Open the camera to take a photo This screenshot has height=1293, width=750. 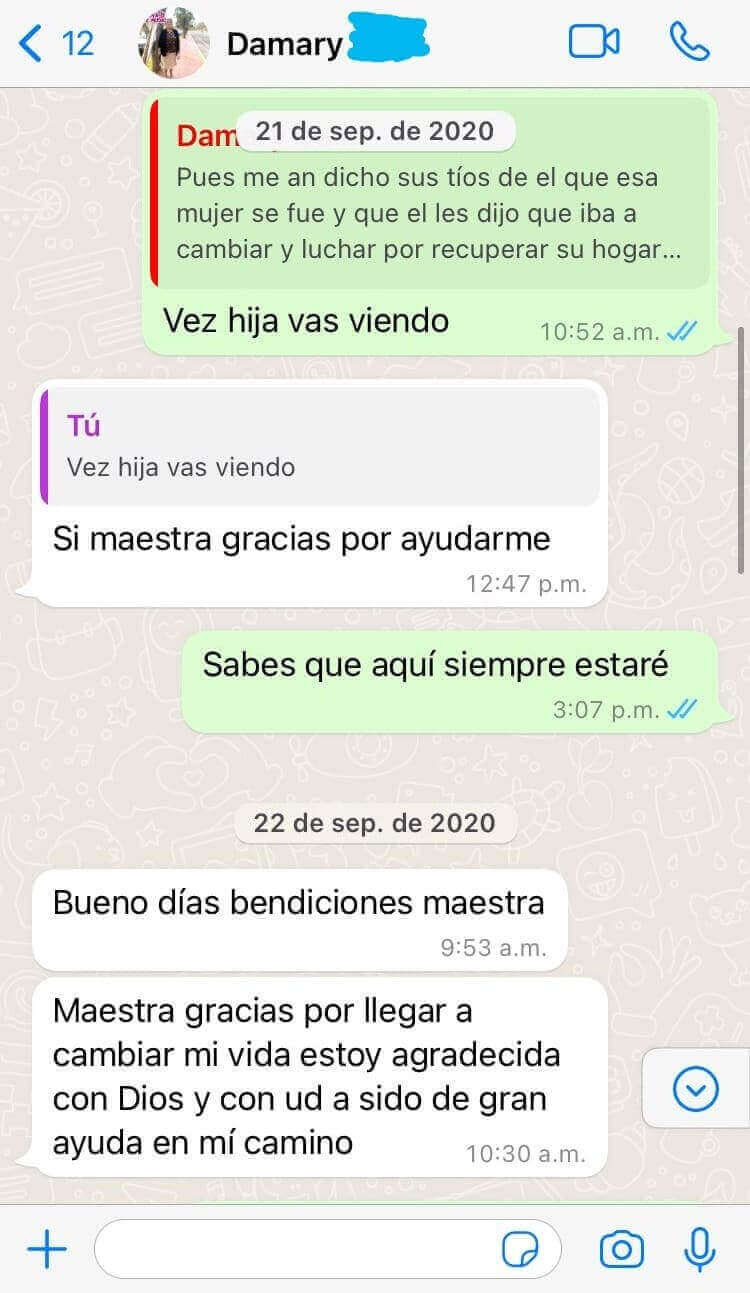click(623, 1248)
